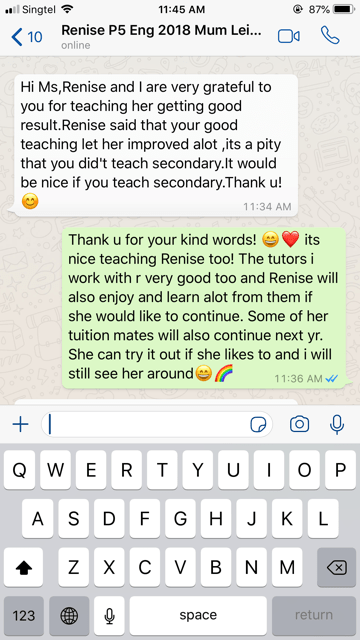Tap the keyboard shift key
The image size is (360, 640).
[23, 567]
